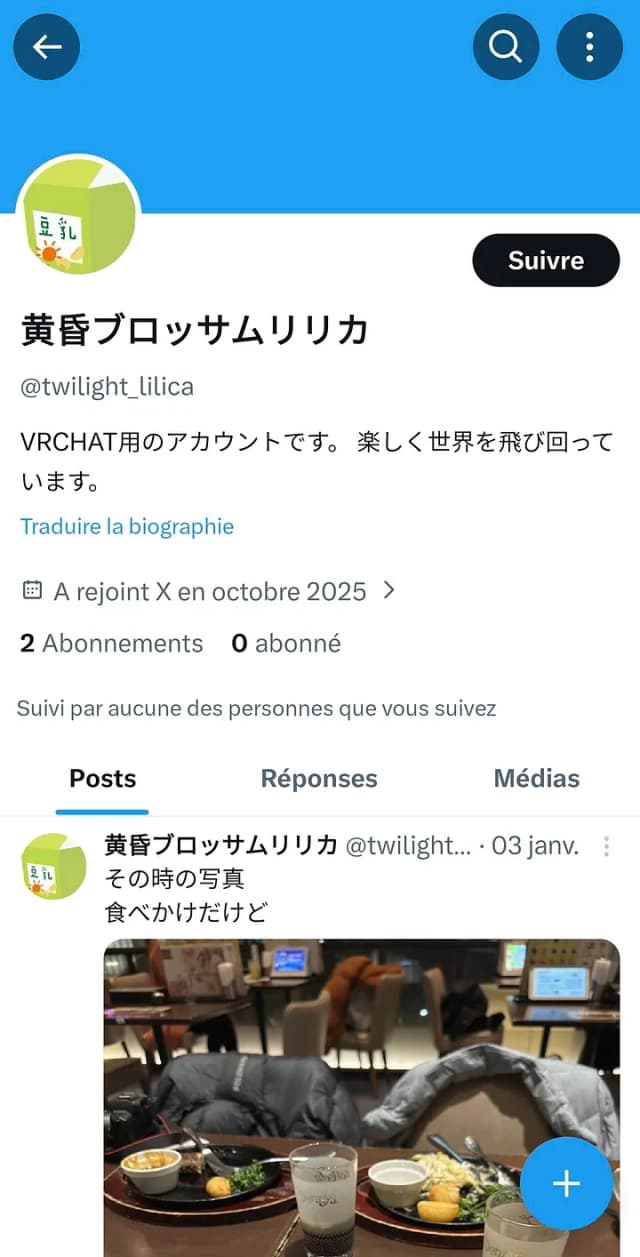The height and width of the screenshot is (1257, 640).
Task: Open the profile overflow menu
Action: 589,47
